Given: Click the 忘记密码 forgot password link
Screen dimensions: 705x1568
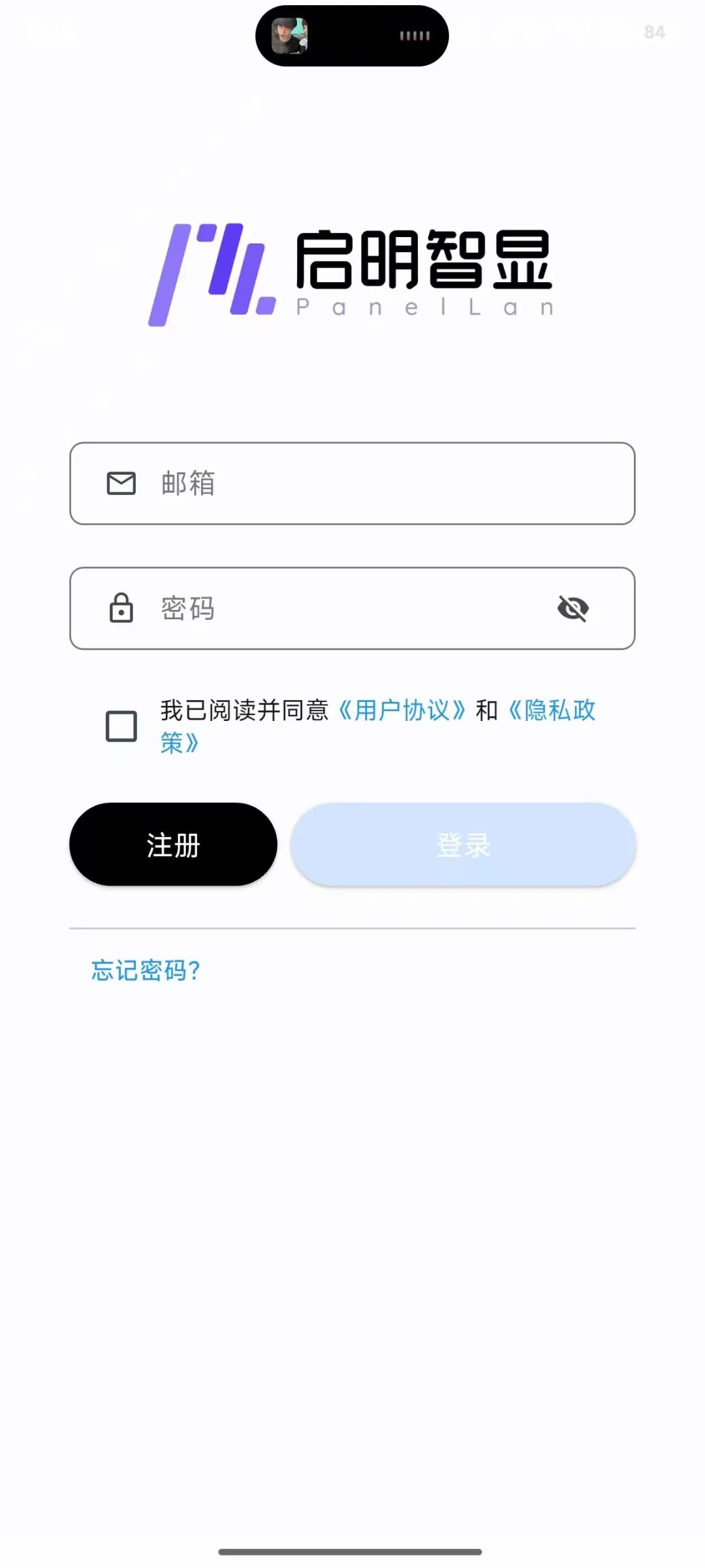Looking at the screenshot, I should tap(145, 970).
